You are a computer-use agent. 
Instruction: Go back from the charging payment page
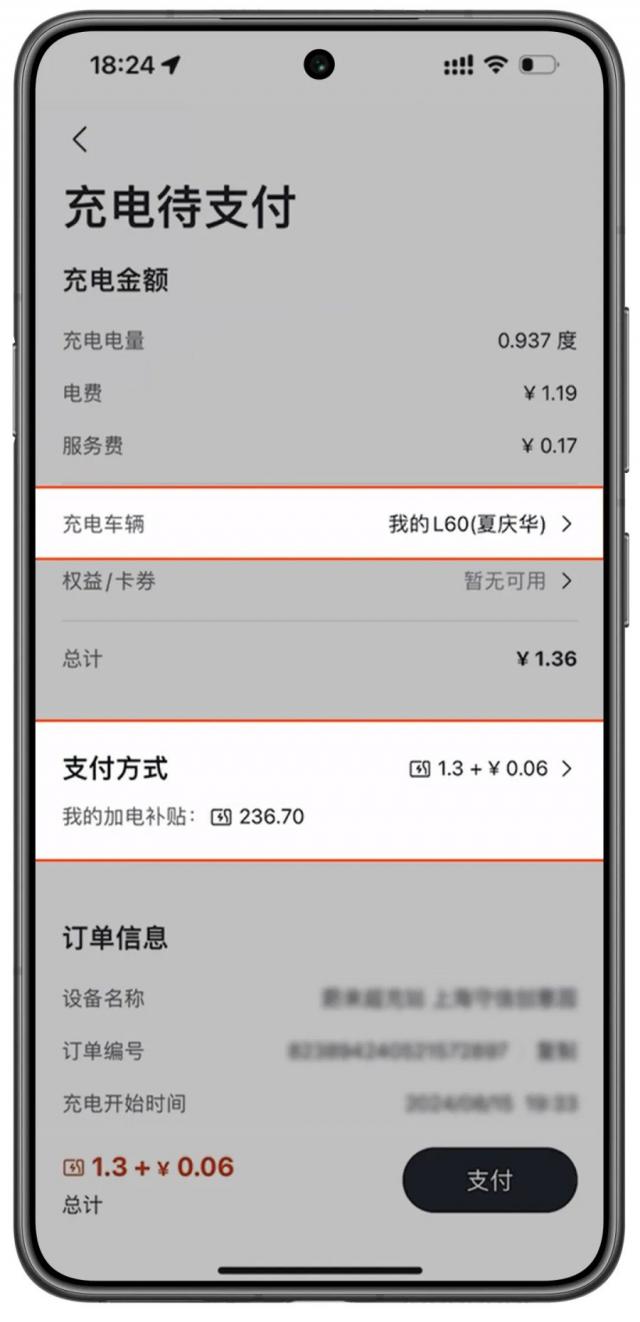coord(80,140)
